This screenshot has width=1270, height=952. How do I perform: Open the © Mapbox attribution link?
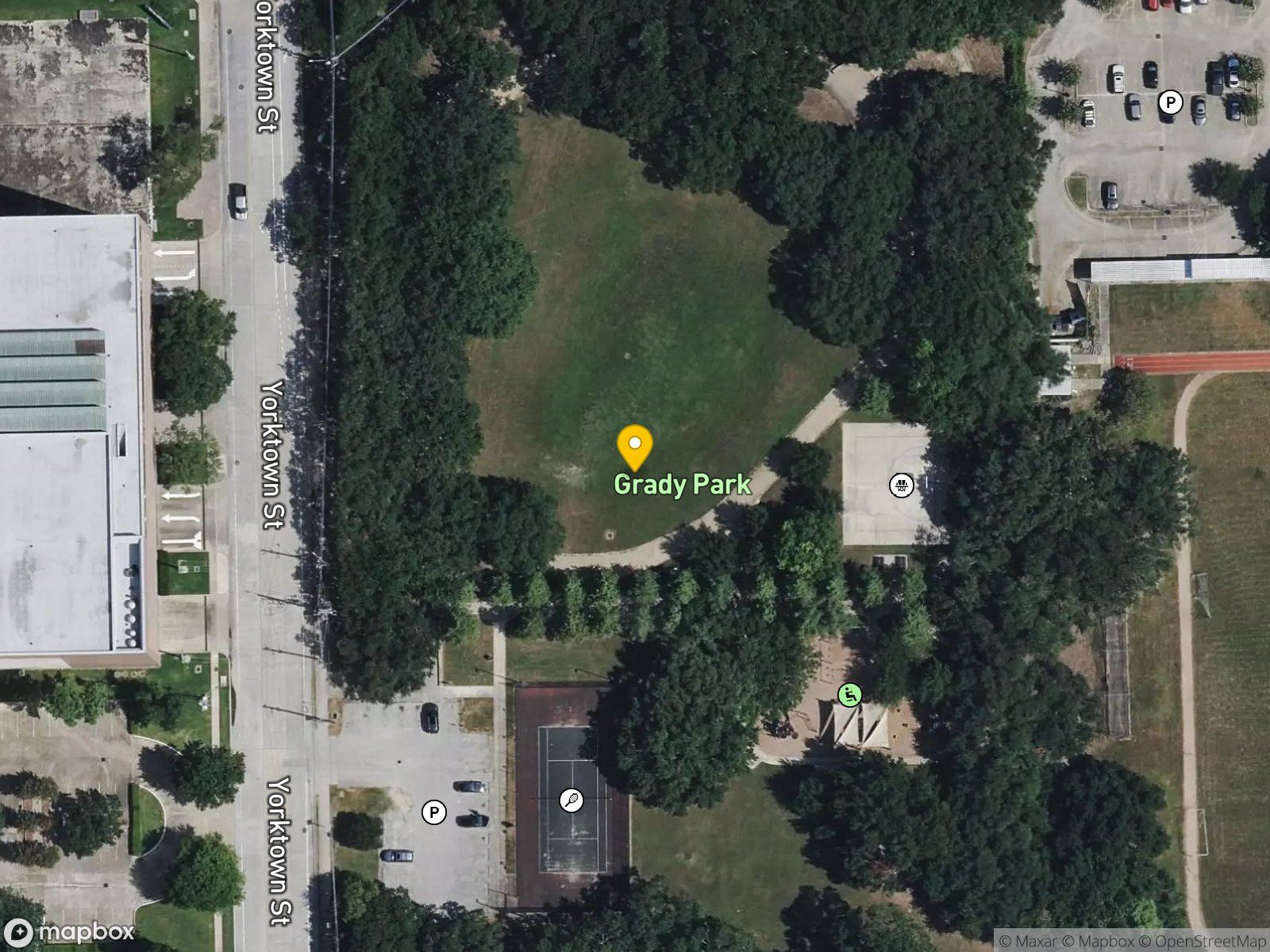point(1098,941)
